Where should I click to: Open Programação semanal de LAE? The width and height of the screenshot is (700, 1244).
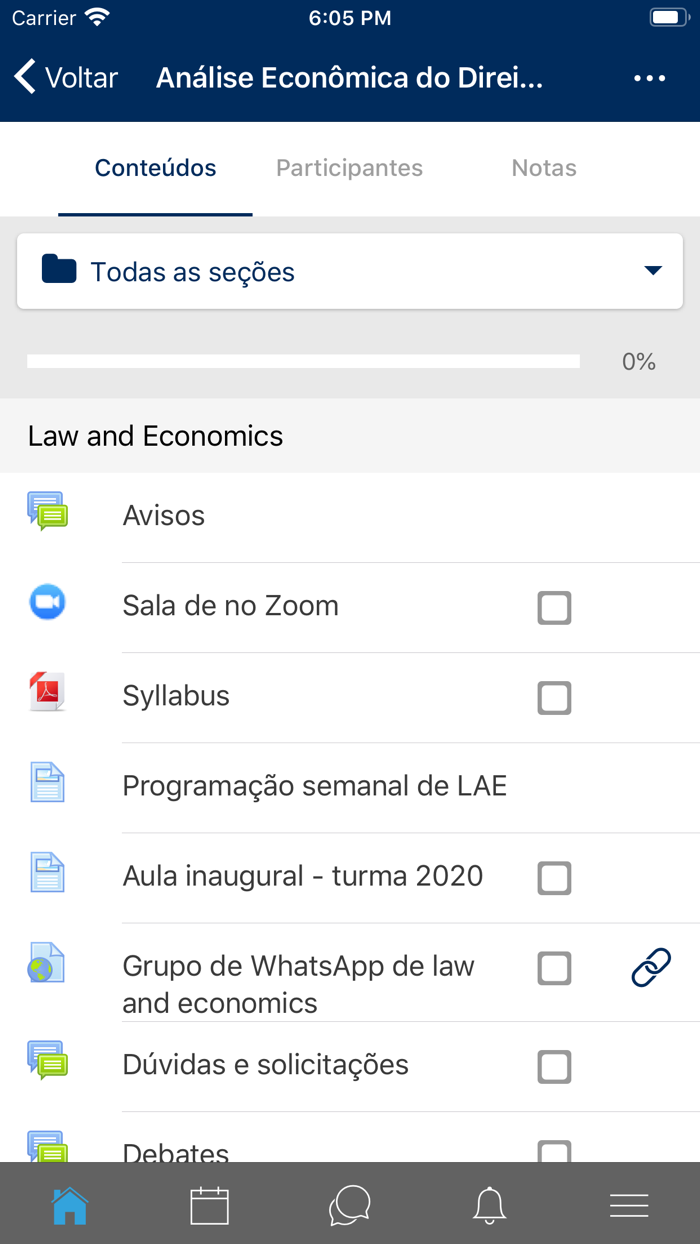tap(314, 786)
